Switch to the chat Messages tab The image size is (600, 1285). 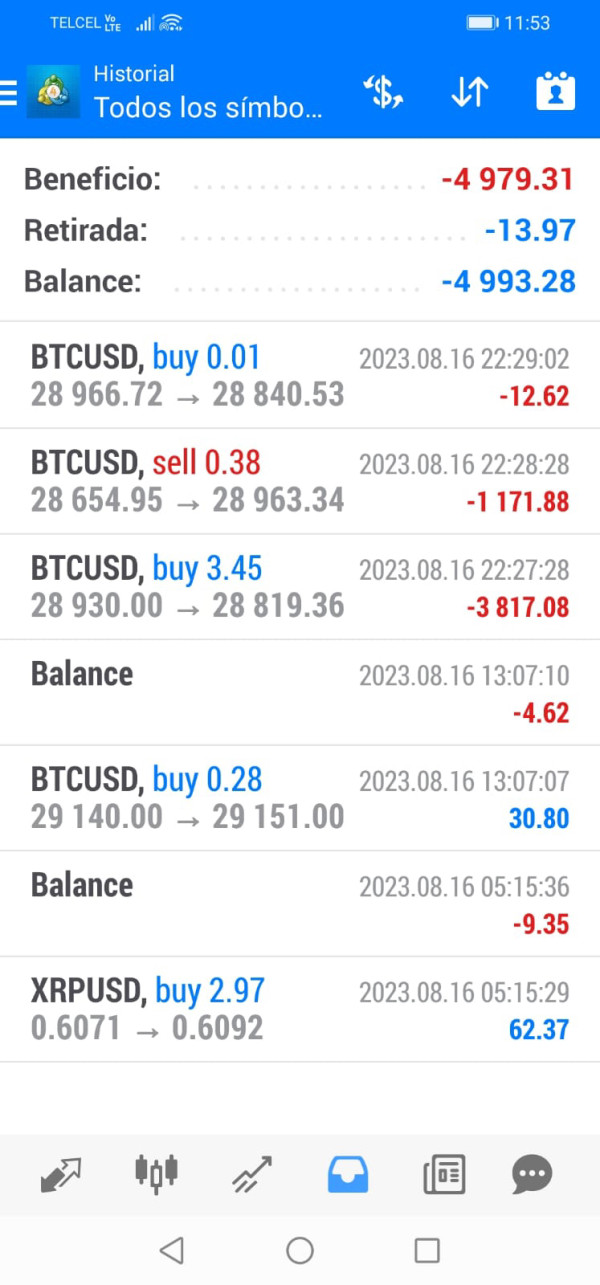[532, 1174]
